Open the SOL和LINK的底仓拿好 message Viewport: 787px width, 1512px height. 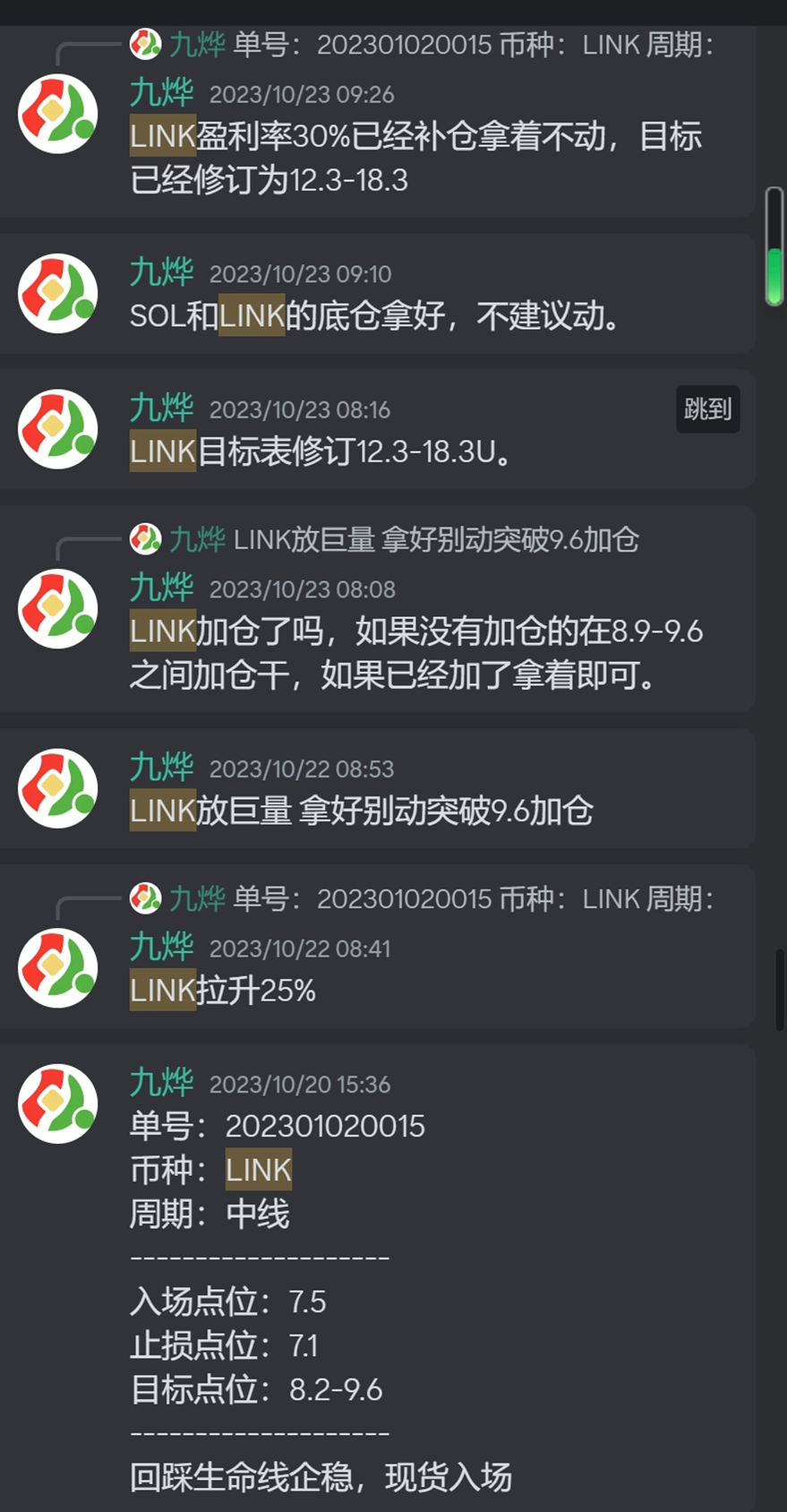pos(376,316)
